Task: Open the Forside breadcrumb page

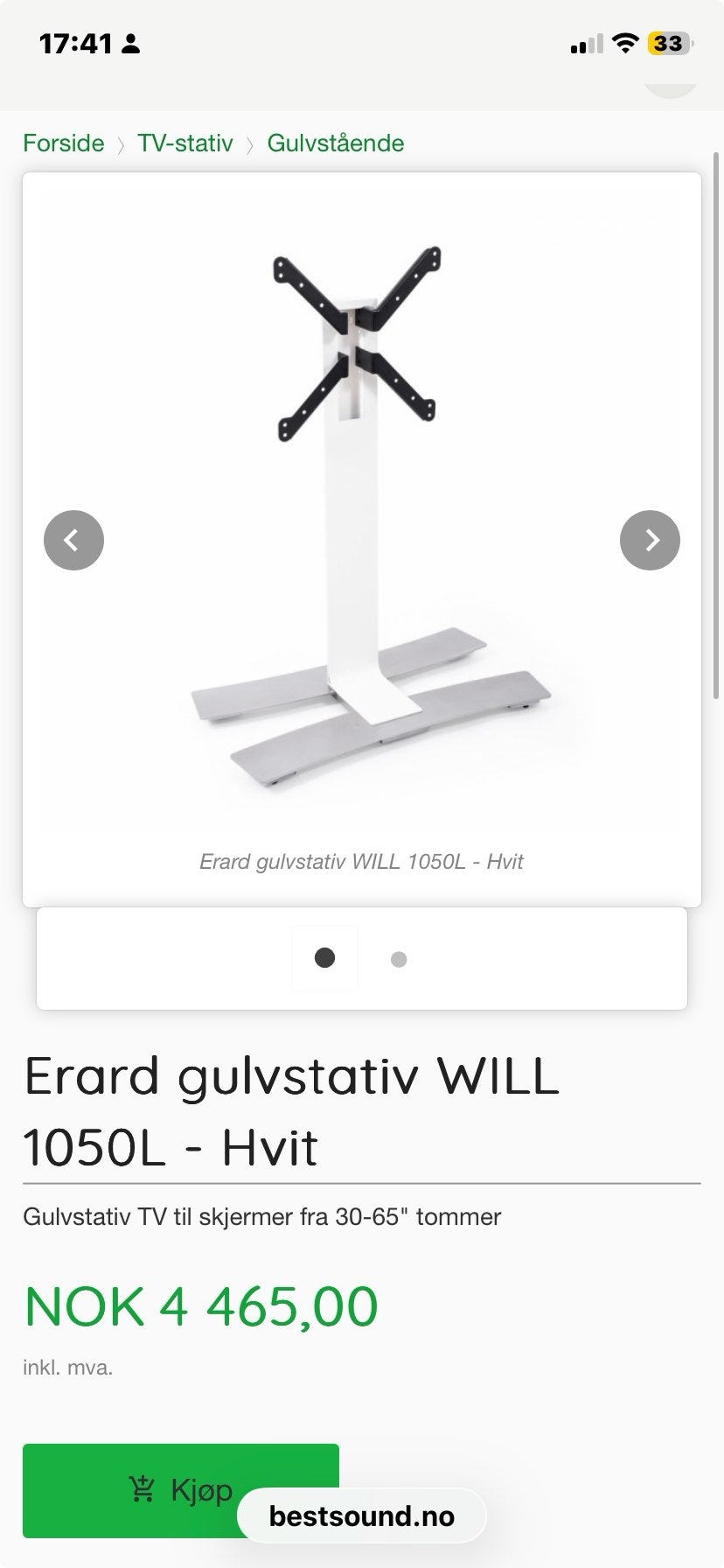Action: coord(64,143)
